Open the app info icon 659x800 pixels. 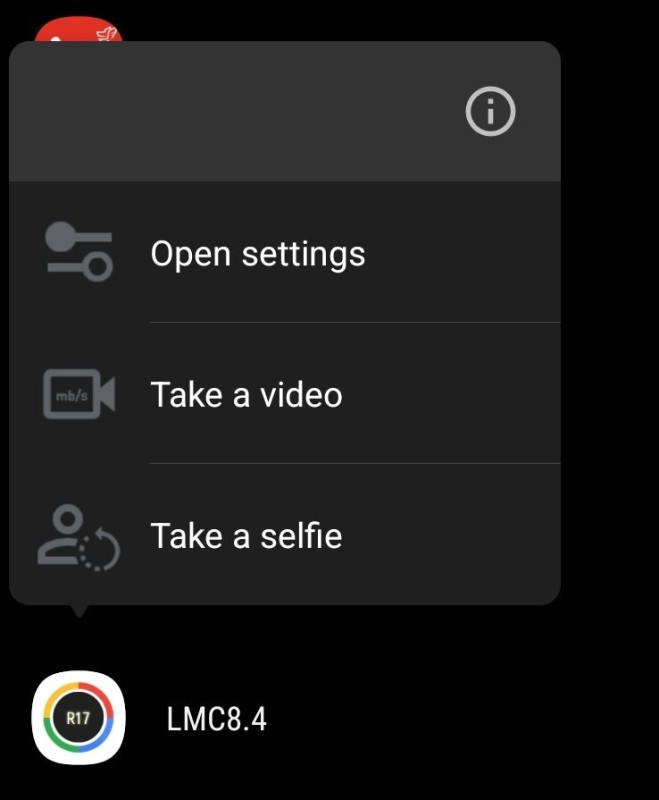point(490,112)
